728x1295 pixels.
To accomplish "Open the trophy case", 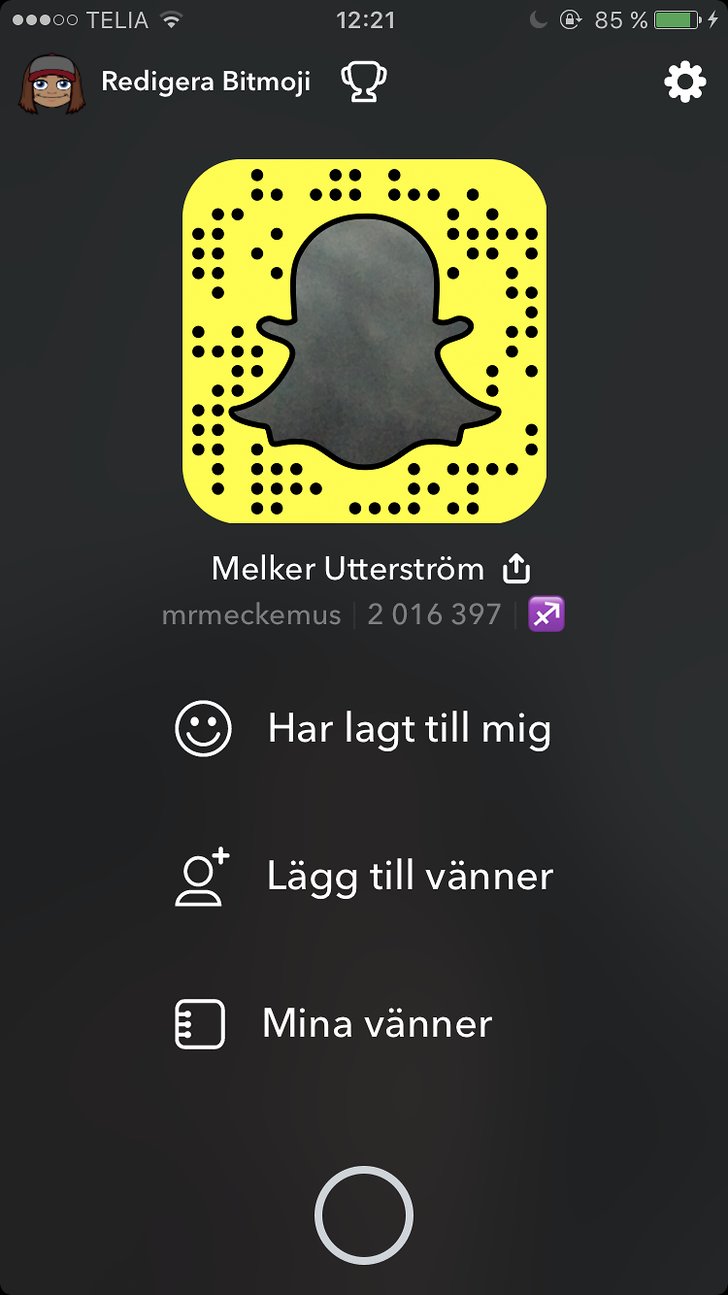I will tap(364, 82).
